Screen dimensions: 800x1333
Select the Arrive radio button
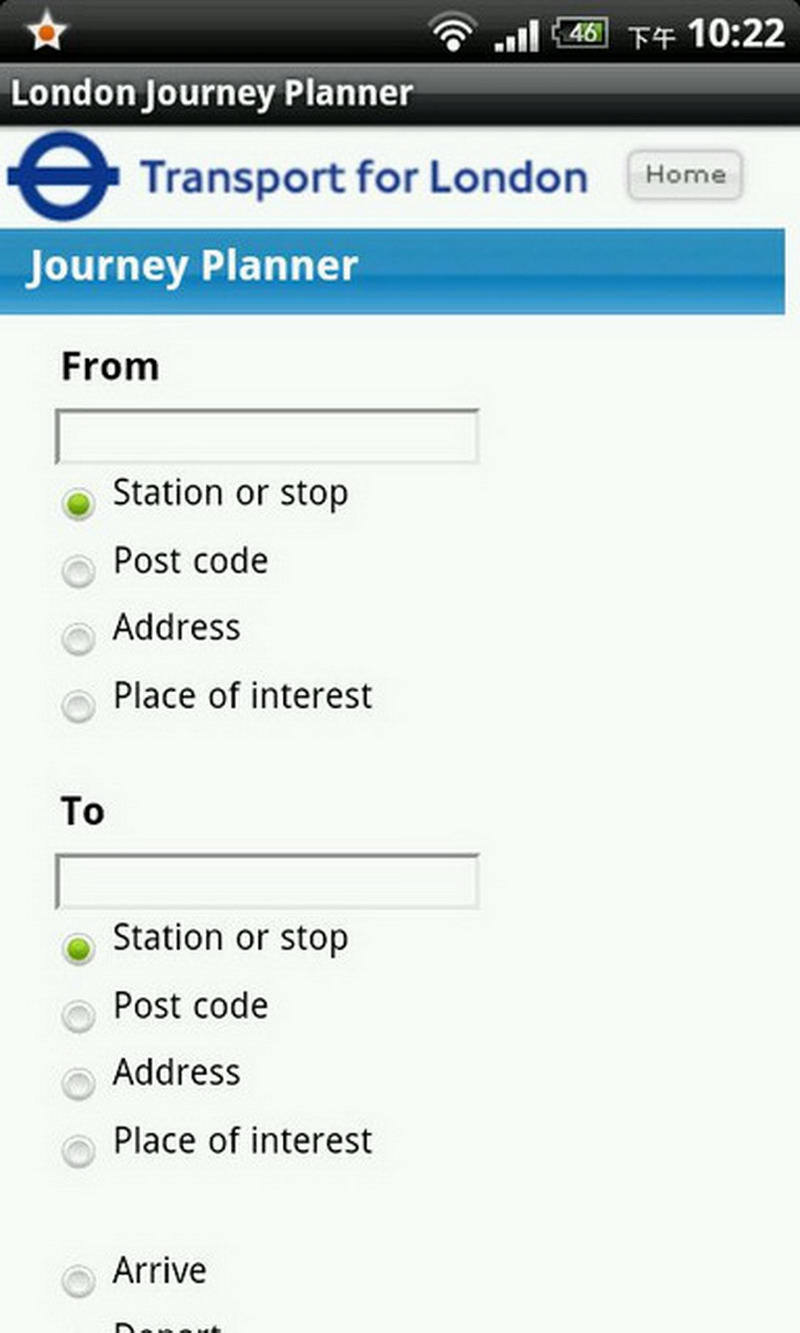[x=79, y=1282]
